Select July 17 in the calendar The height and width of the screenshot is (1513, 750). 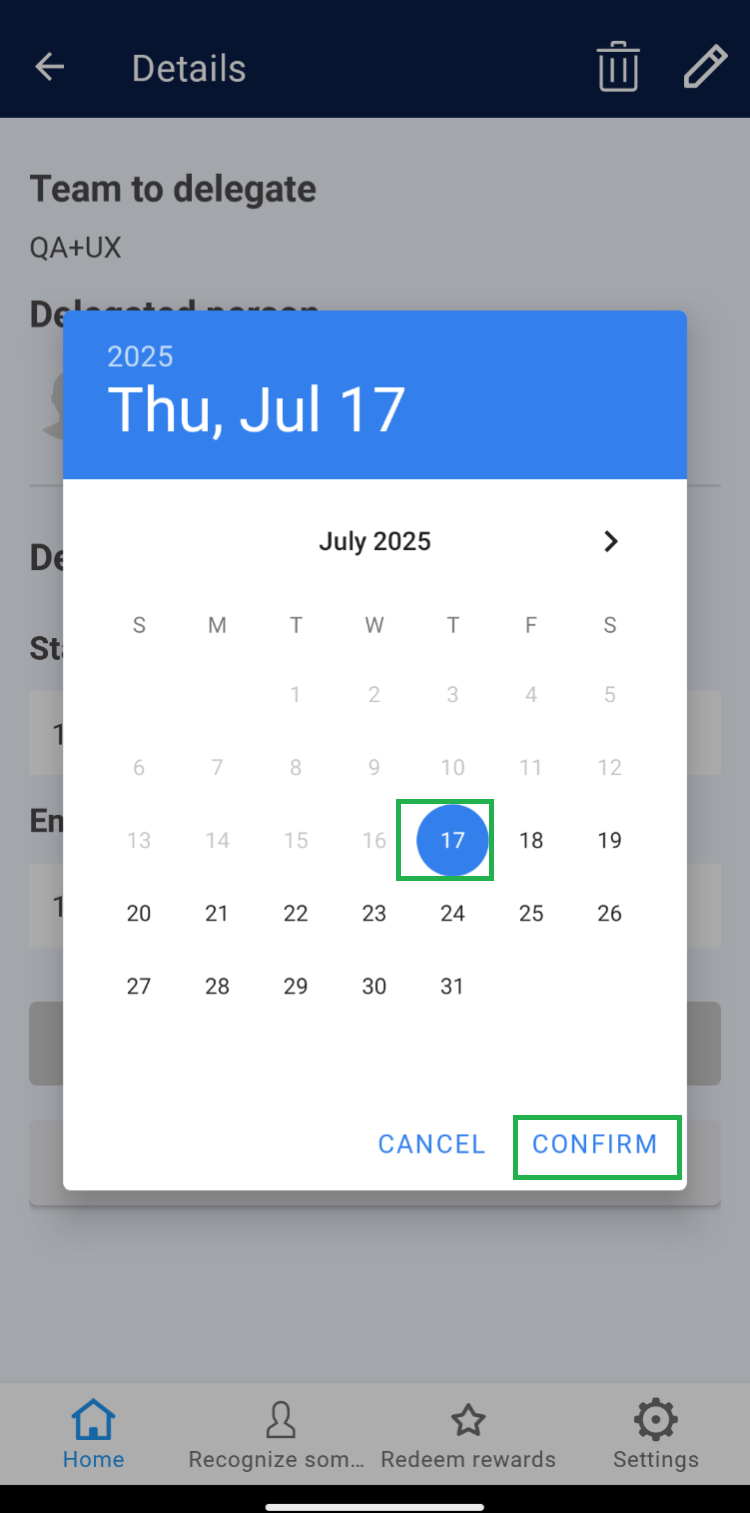pos(453,840)
